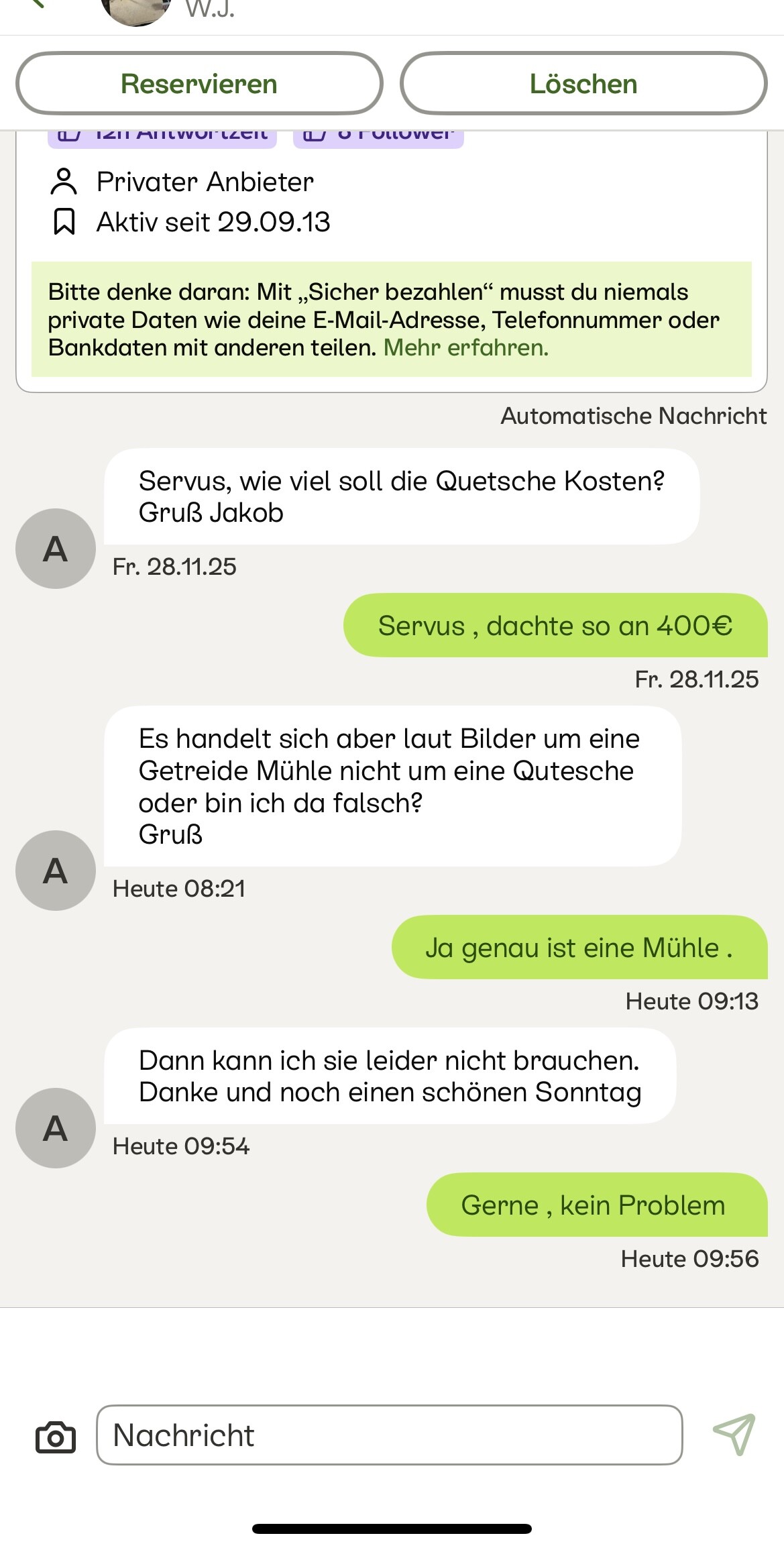Open the camera to attach a photo
This screenshot has width=784, height=1550.
click(x=55, y=1436)
